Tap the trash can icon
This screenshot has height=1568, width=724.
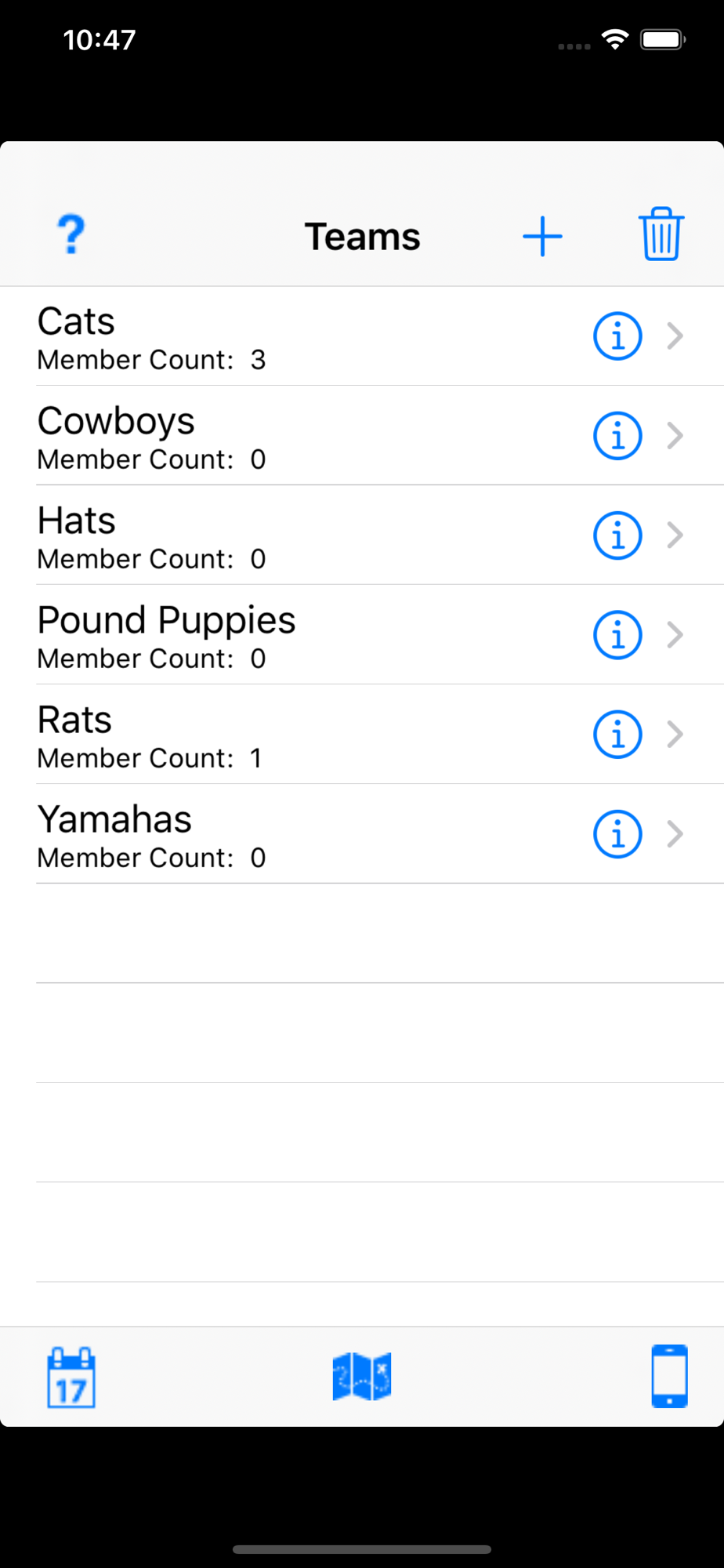[x=661, y=234]
